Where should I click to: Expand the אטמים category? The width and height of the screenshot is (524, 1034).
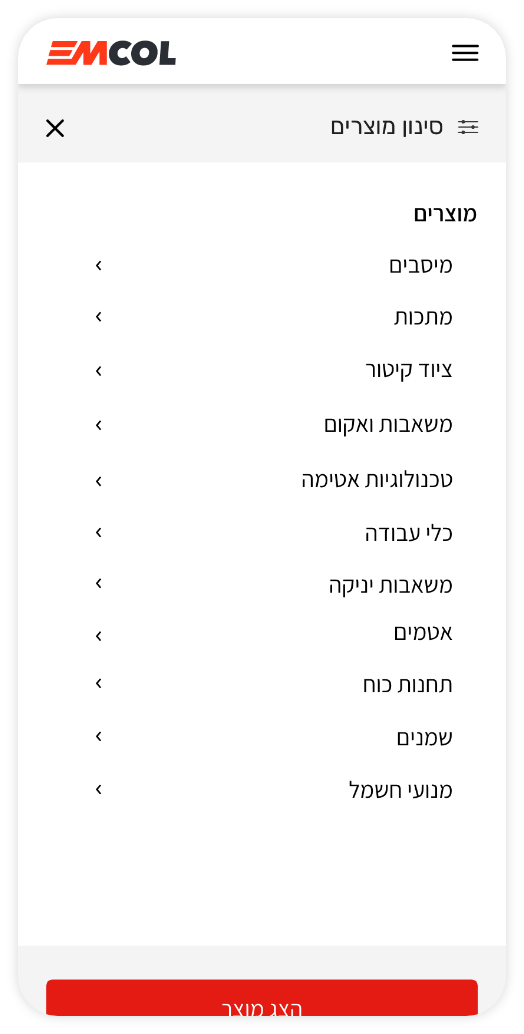pyautogui.click(x=274, y=634)
